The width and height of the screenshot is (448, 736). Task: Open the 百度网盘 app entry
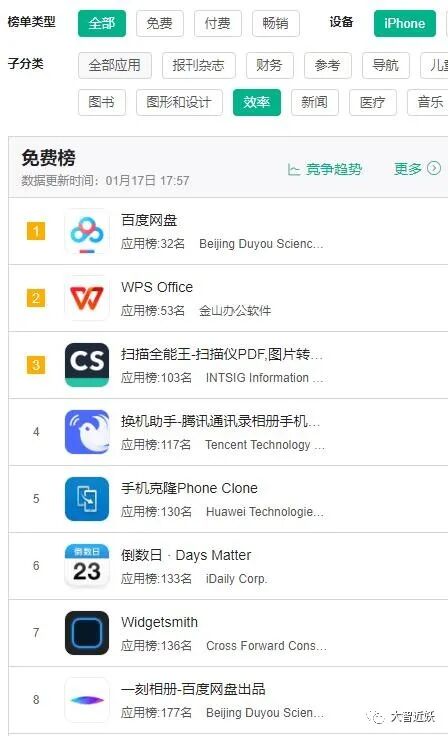tap(228, 231)
